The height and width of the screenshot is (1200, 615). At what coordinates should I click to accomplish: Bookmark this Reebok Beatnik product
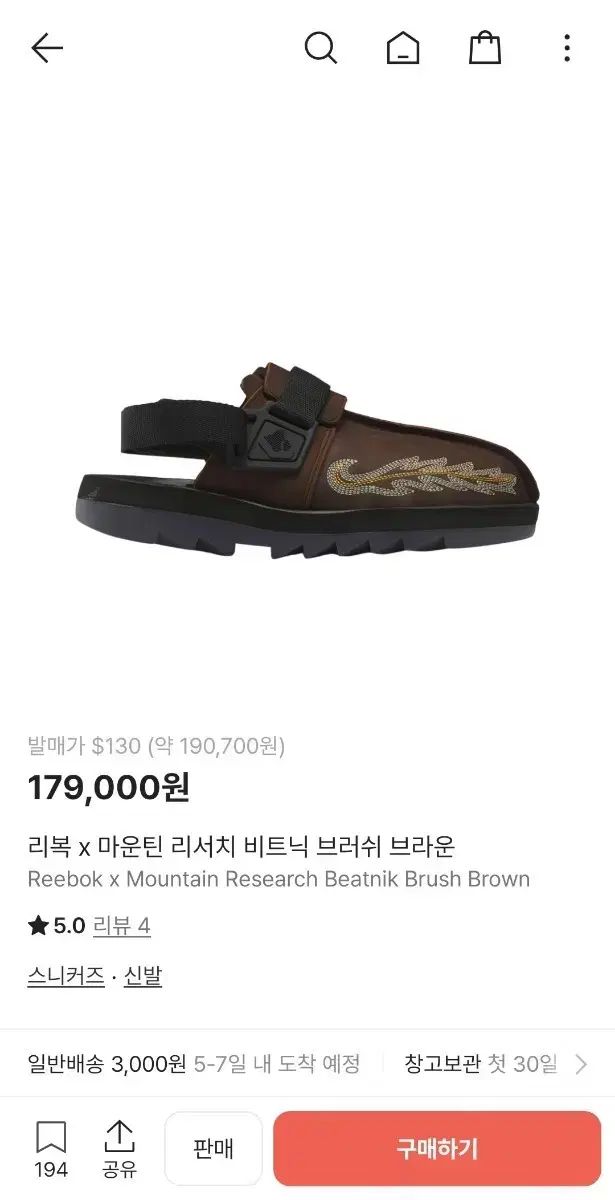point(51,1148)
